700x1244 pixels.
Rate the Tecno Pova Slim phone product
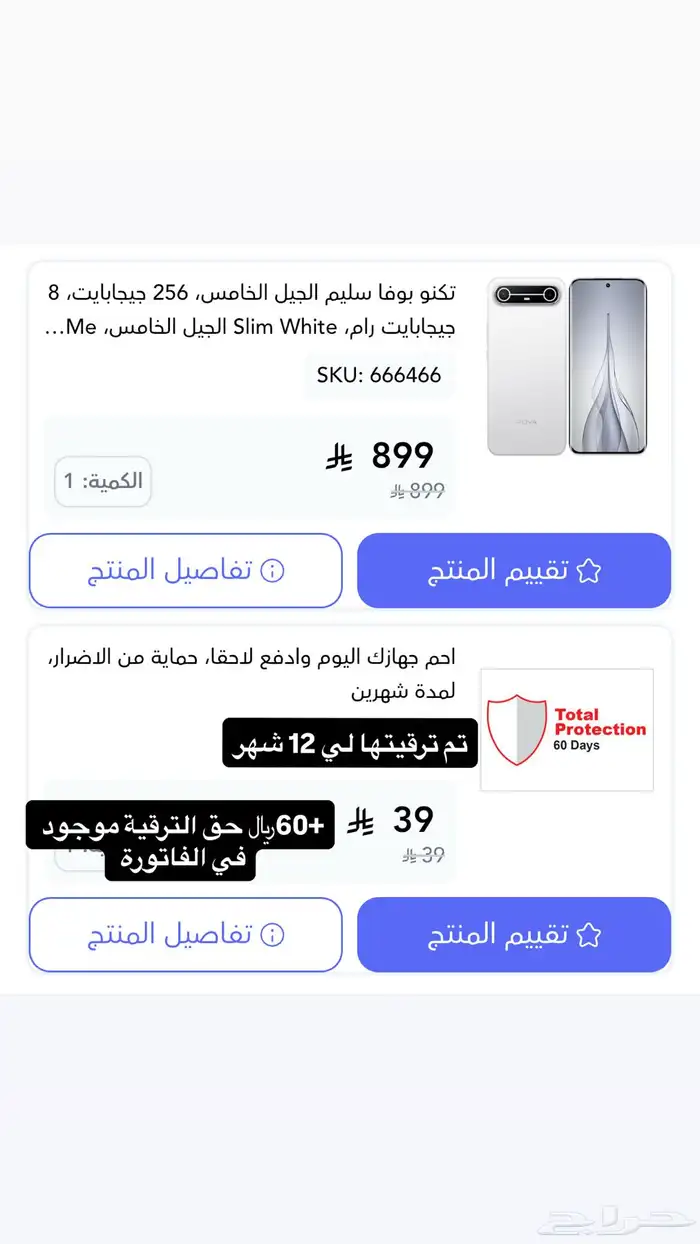(x=513, y=570)
